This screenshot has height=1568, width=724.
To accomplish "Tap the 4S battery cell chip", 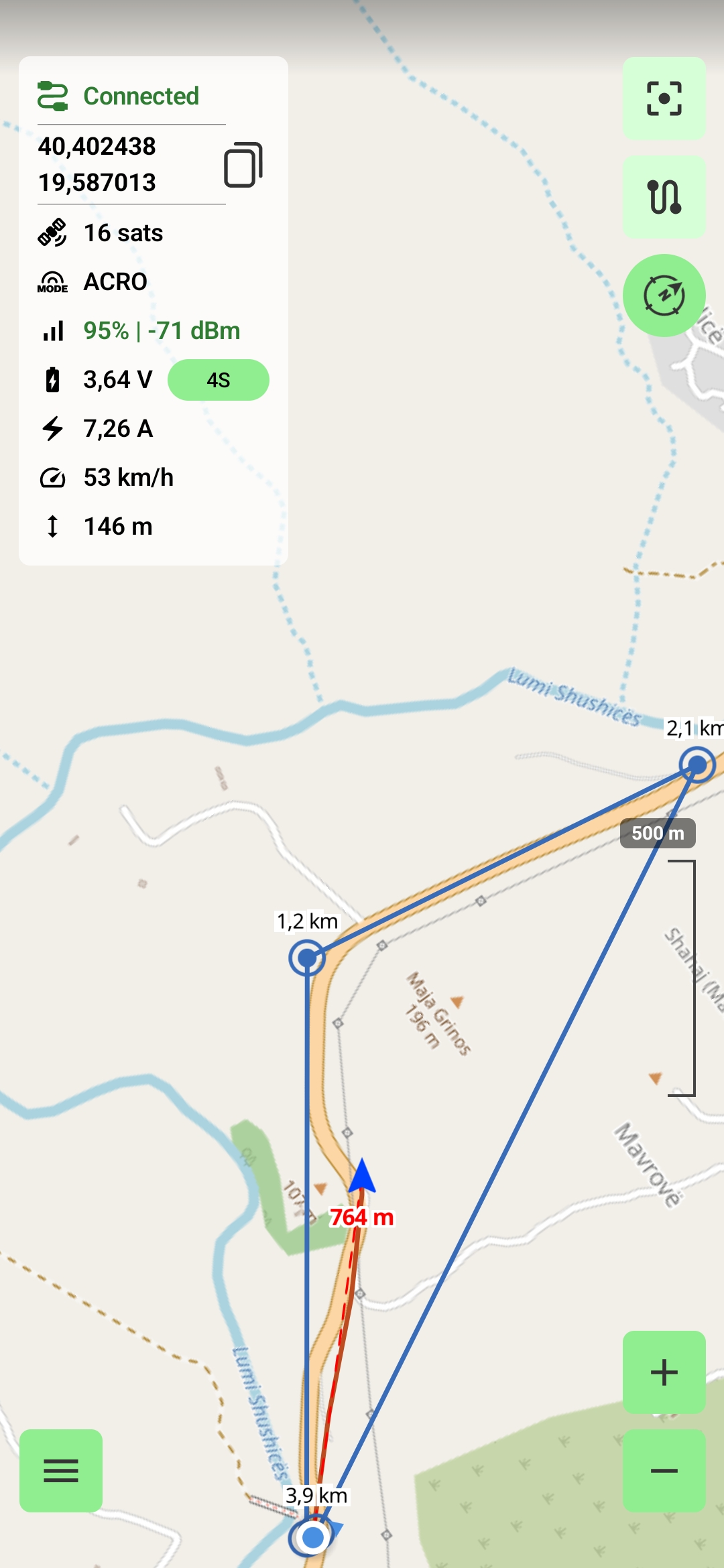I will (219, 380).
